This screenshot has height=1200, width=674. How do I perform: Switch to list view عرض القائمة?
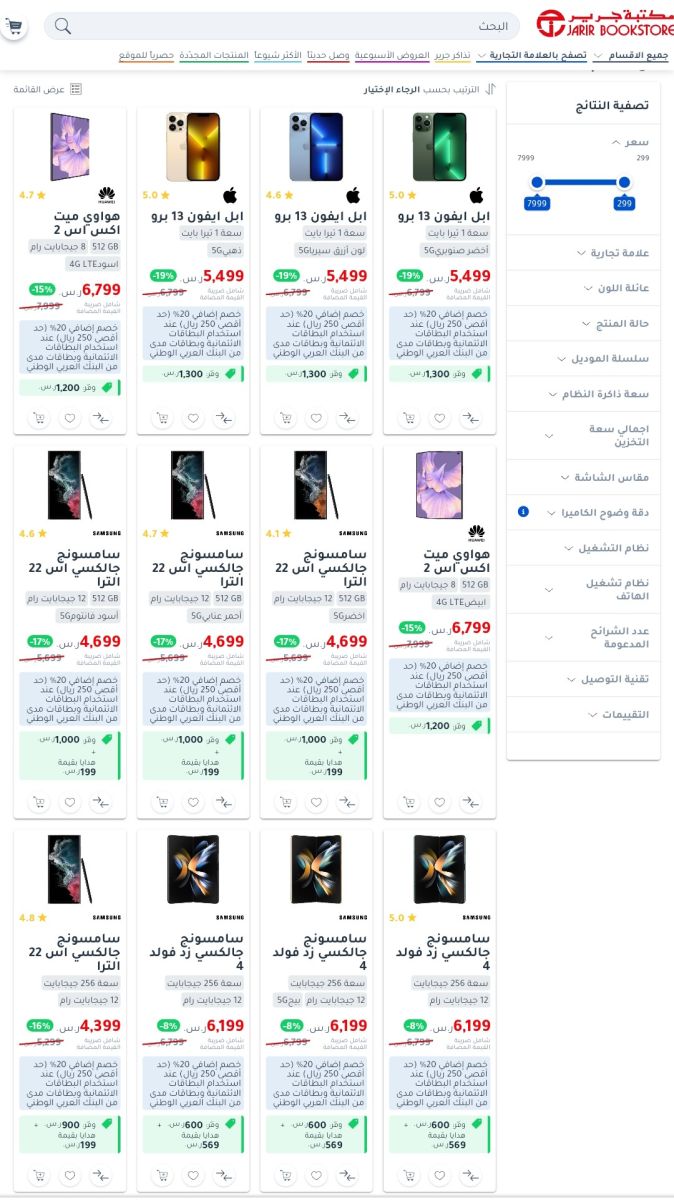(47, 89)
